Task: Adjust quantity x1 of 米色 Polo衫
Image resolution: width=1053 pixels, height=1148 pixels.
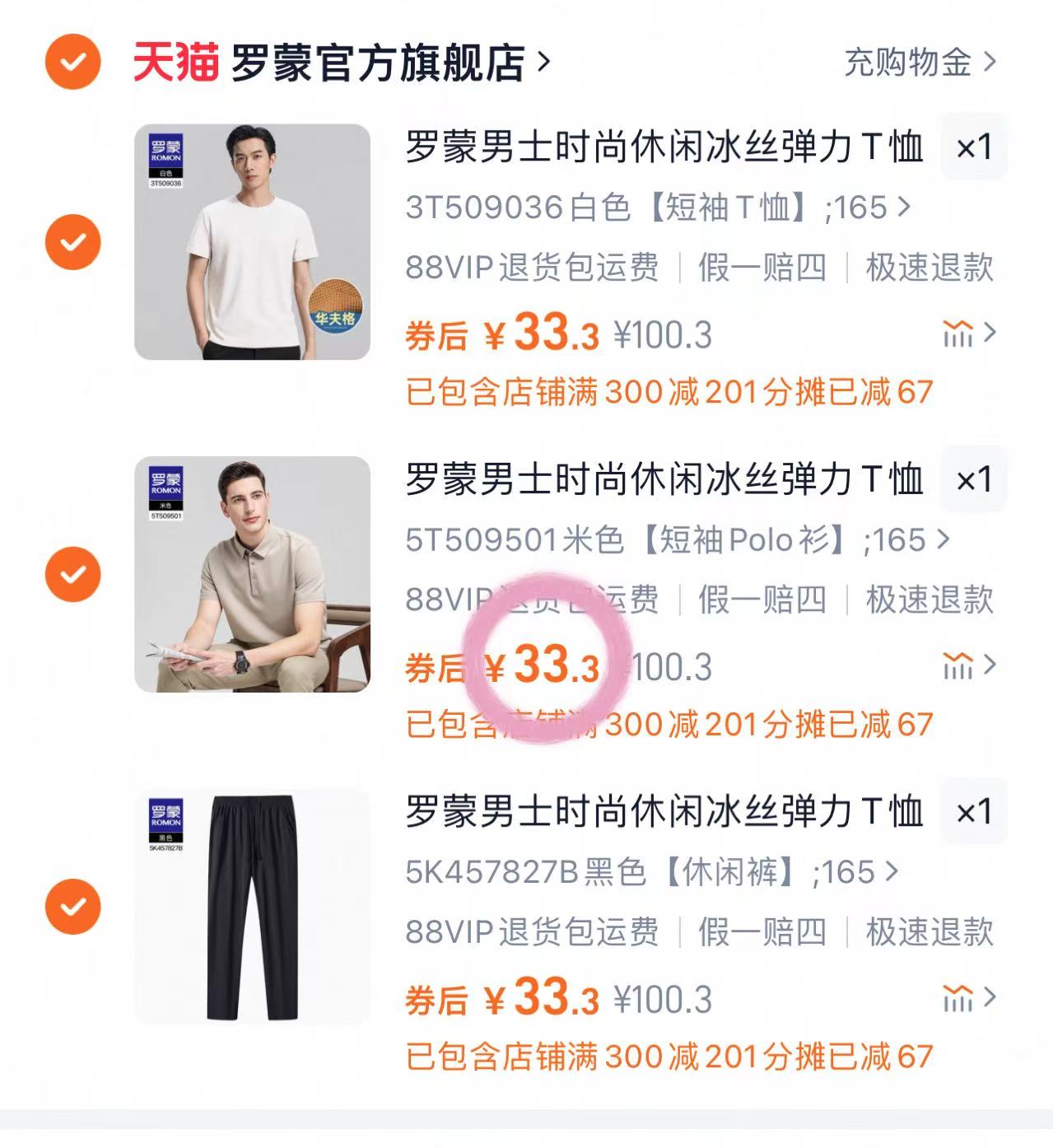Action: point(973,480)
